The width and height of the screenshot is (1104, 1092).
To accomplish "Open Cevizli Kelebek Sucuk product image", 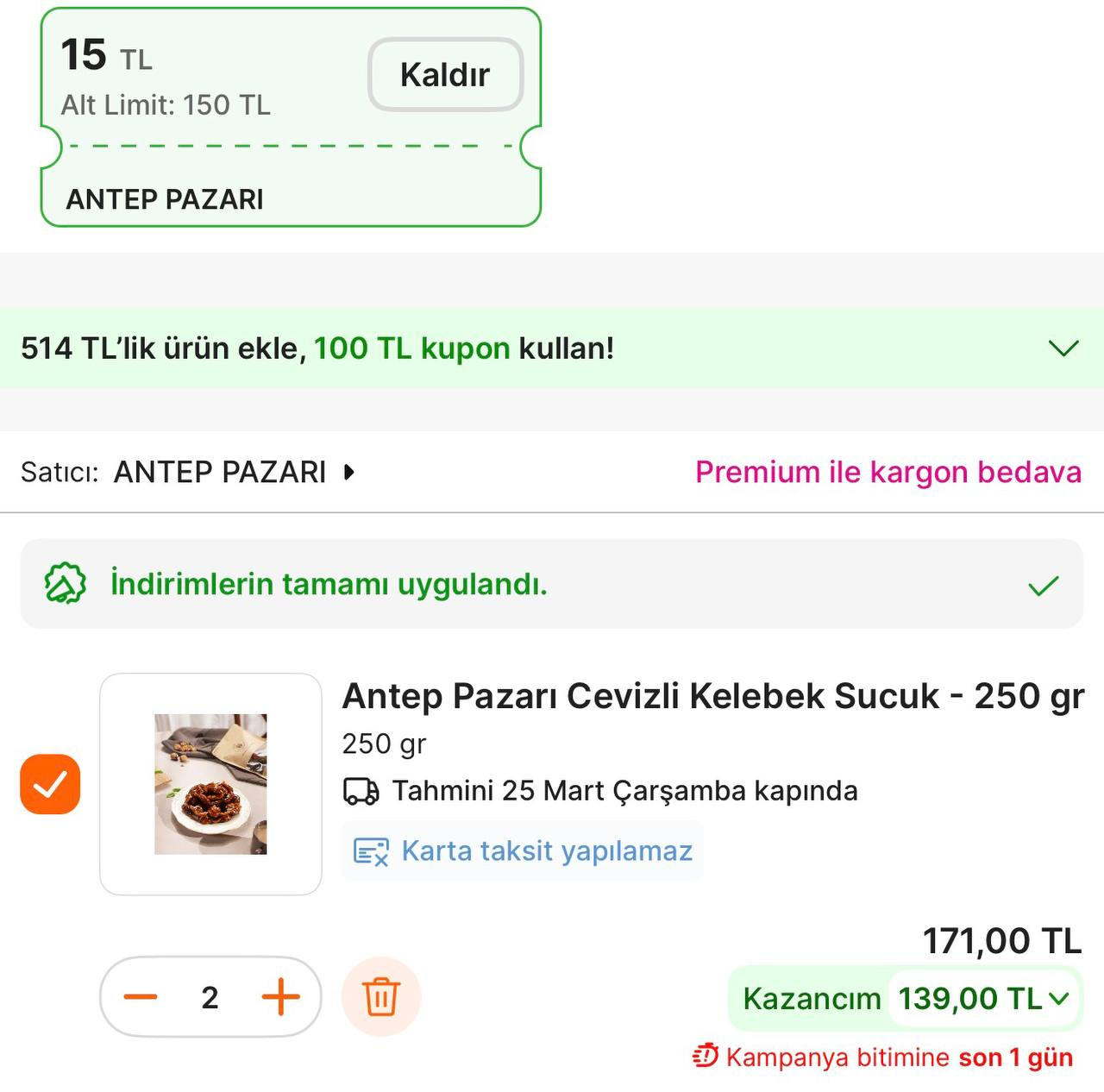I will pos(210,784).
